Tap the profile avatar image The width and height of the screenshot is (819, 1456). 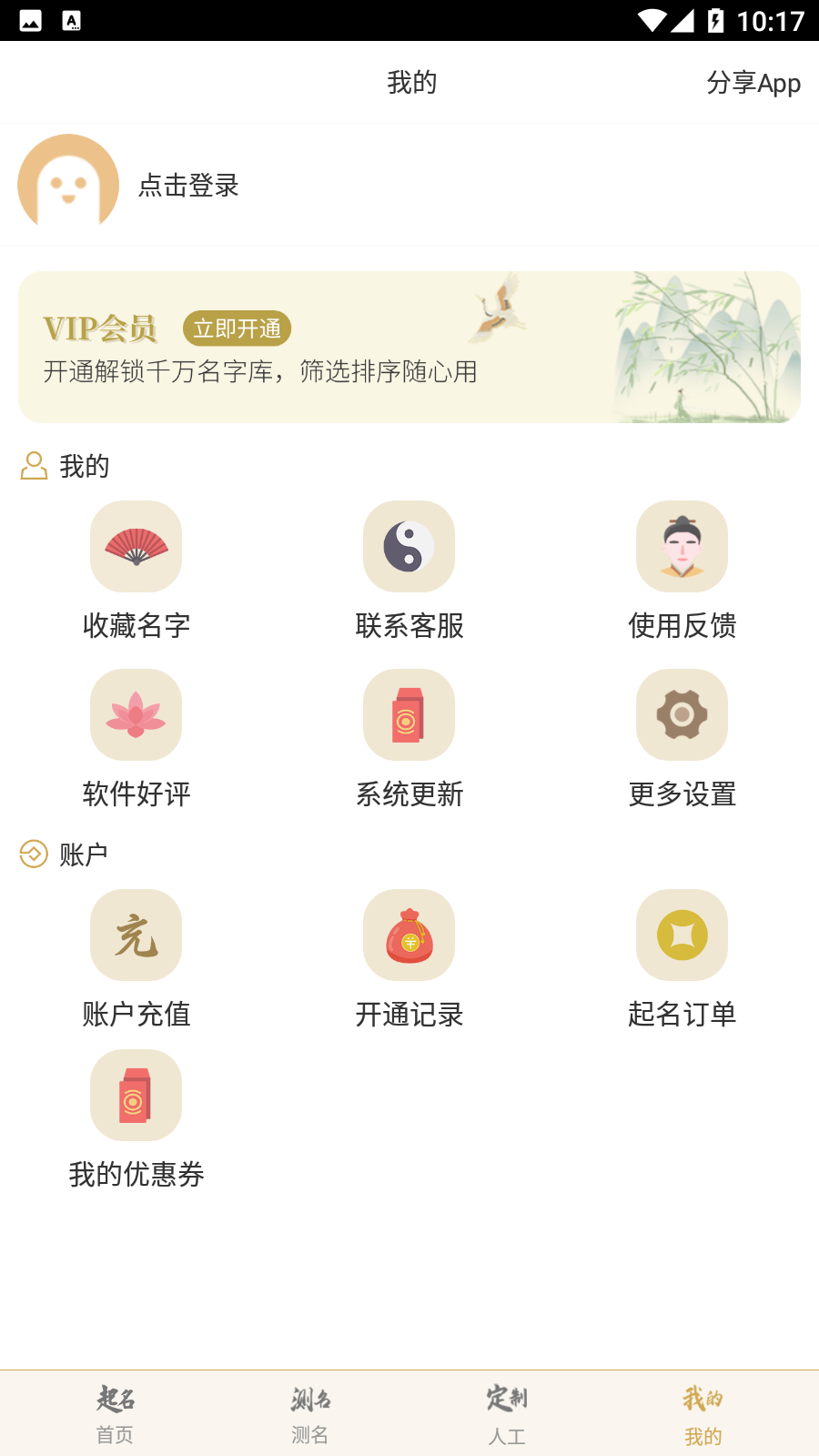67,184
